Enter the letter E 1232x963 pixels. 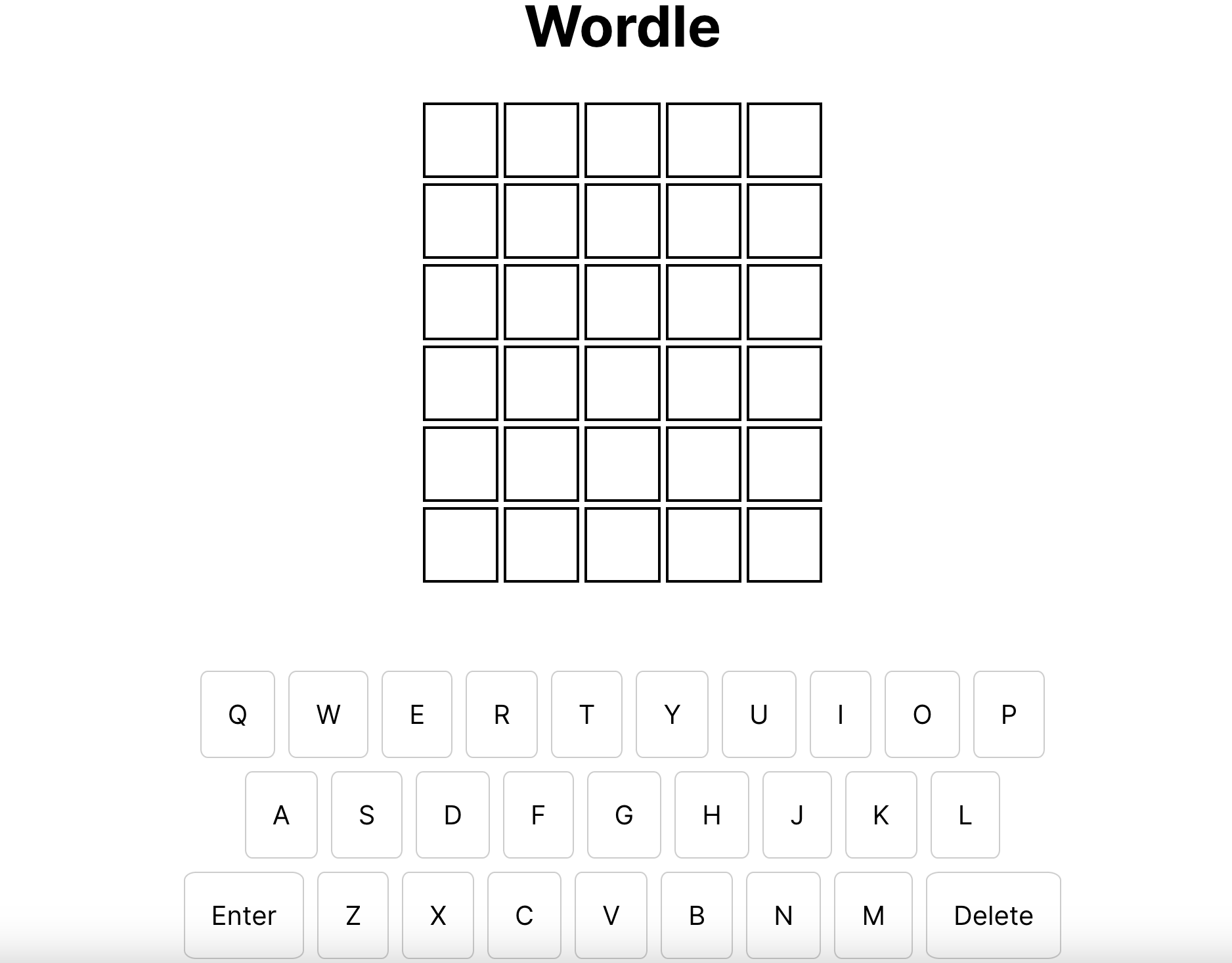(417, 714)
